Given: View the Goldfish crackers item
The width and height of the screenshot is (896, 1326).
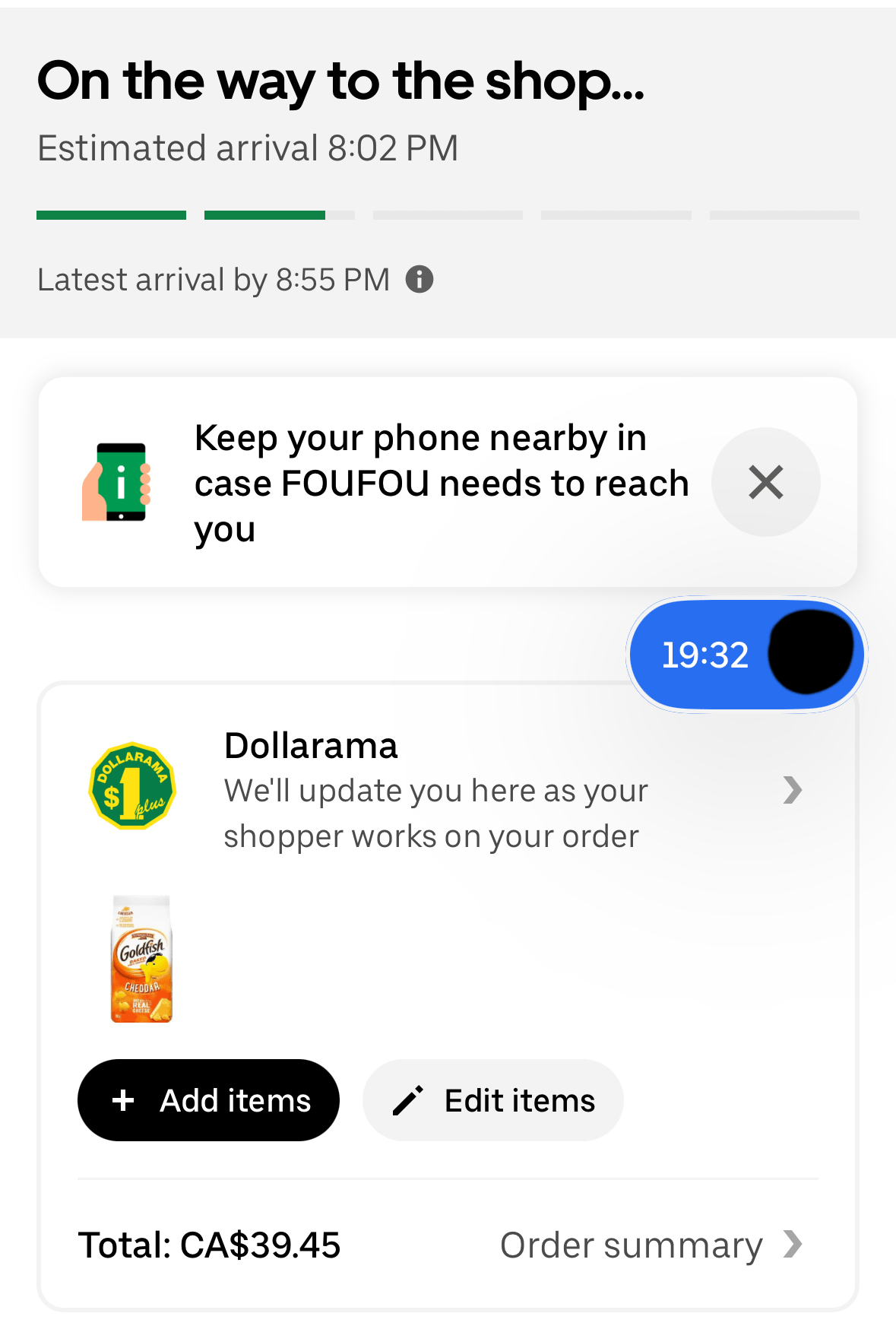Looking at the screenshot, I should [142, 959].
